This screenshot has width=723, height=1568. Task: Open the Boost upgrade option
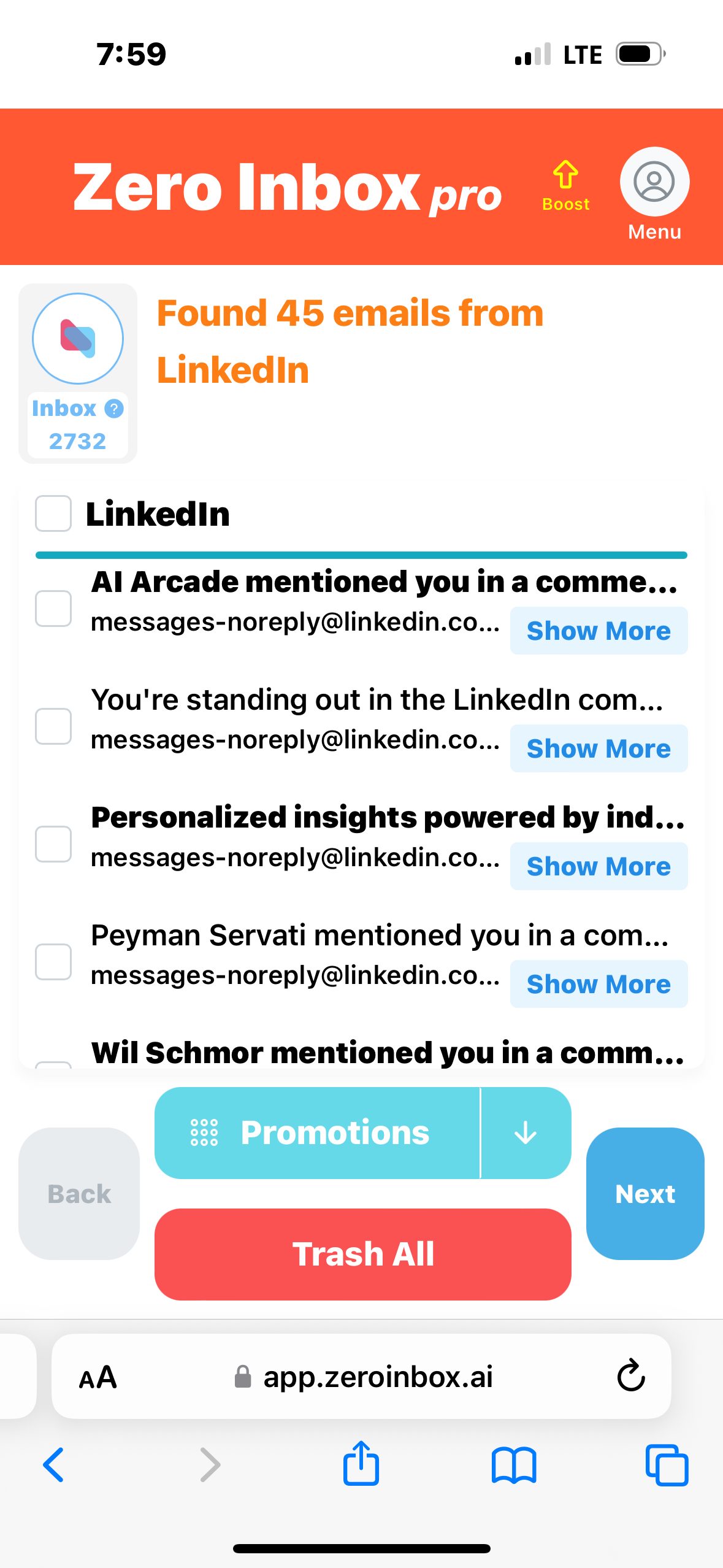click(565, 186)
